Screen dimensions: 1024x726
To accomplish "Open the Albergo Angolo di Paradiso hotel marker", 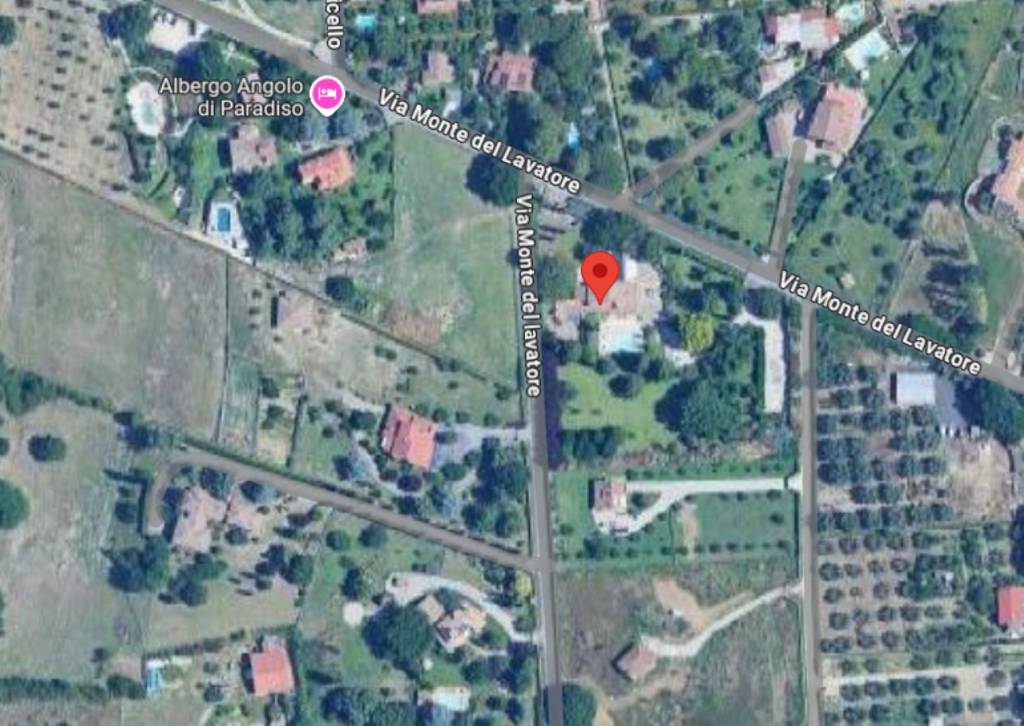I will click(327, 95).
